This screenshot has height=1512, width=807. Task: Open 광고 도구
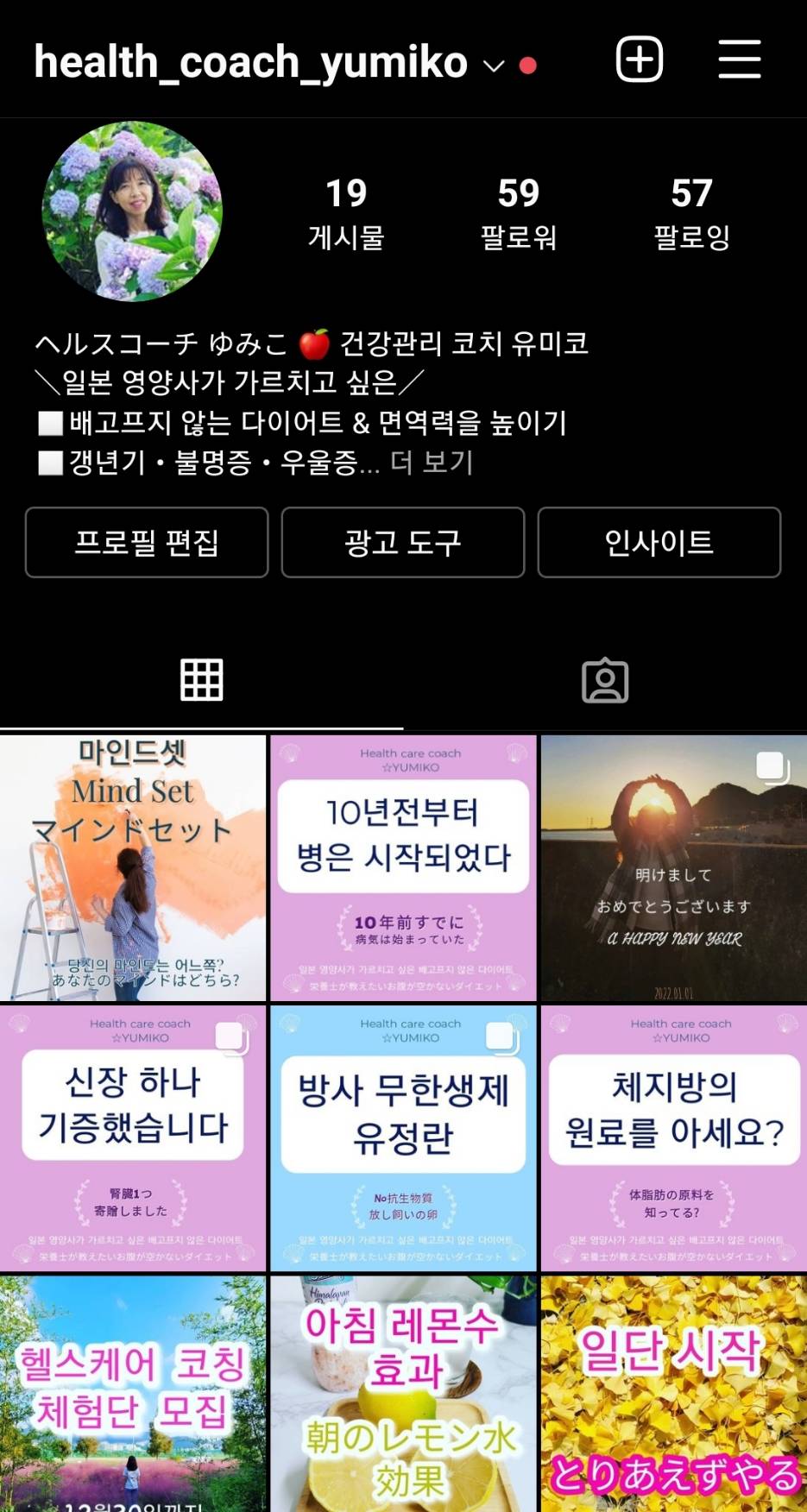403,542
